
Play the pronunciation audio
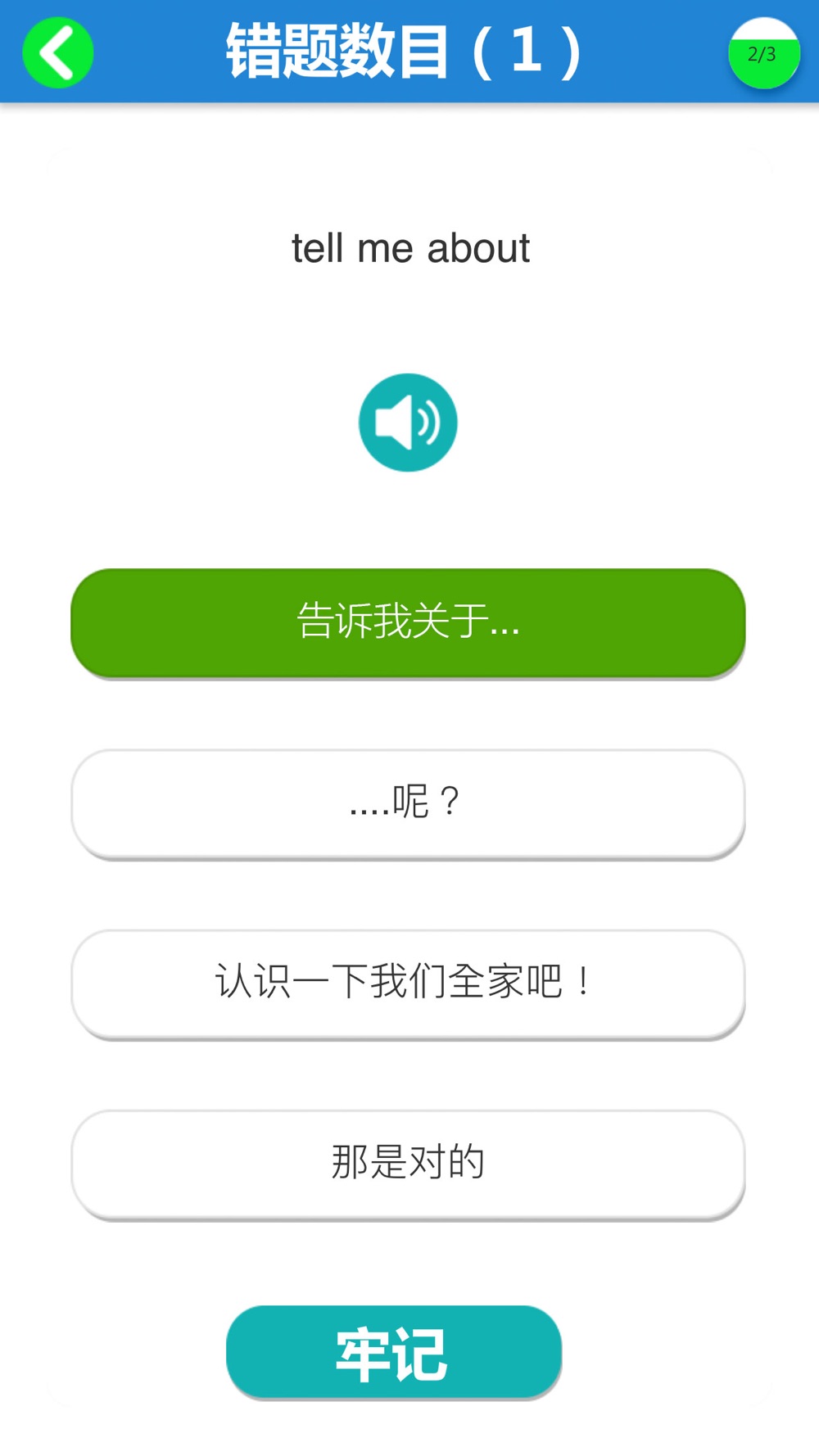tap(408, 423)
